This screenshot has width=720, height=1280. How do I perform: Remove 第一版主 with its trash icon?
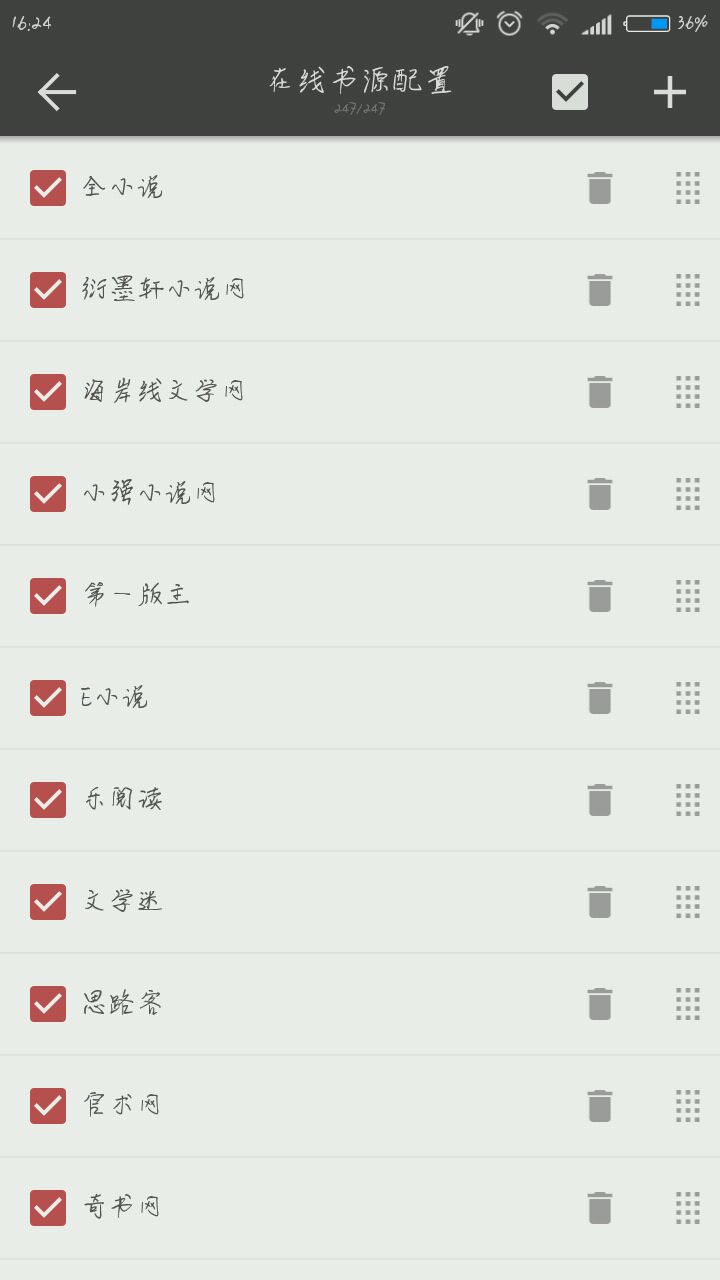599,596
